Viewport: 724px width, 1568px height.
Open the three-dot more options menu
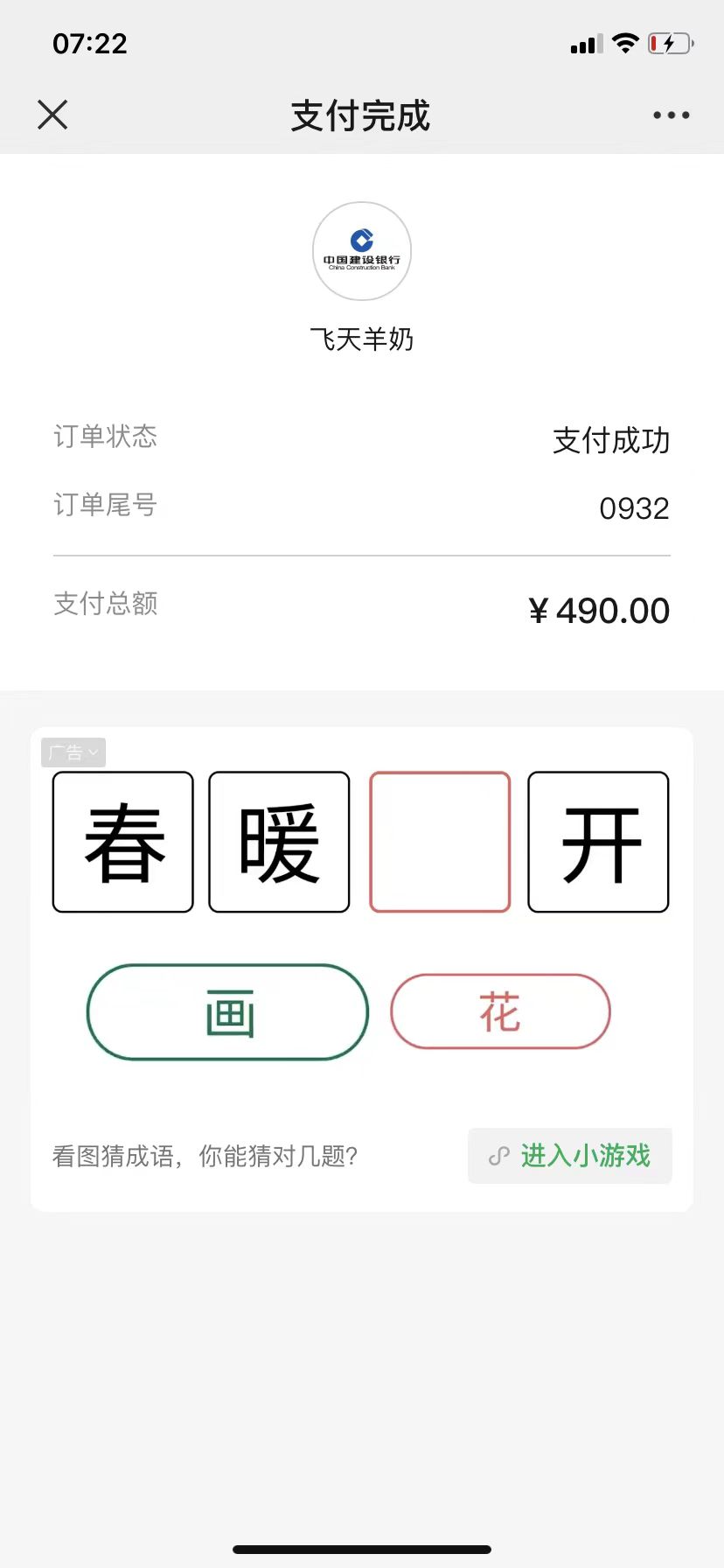pos(671,115)
